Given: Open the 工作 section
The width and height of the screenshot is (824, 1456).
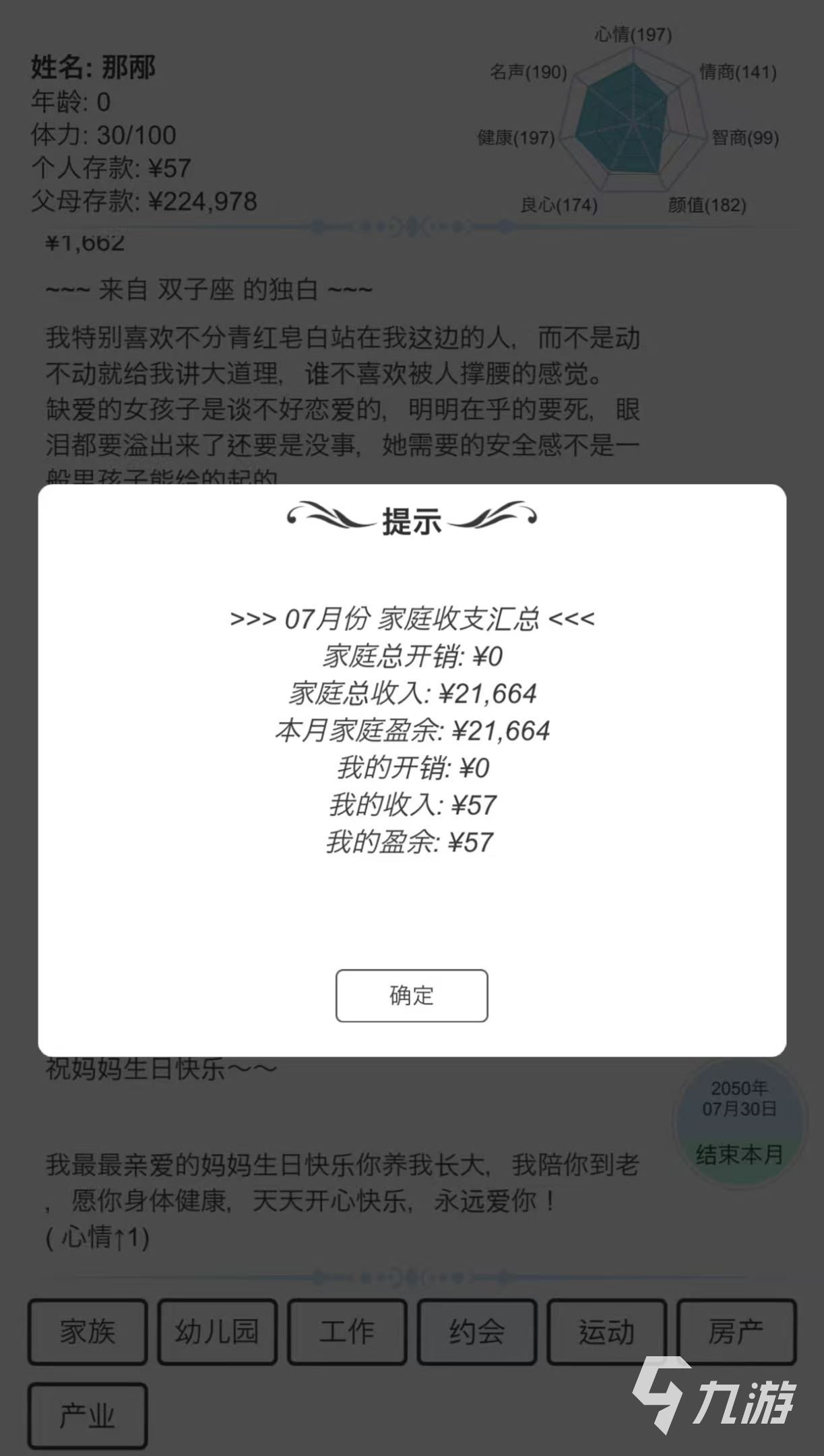Looking at the screenshot, I should (347, 1331).
